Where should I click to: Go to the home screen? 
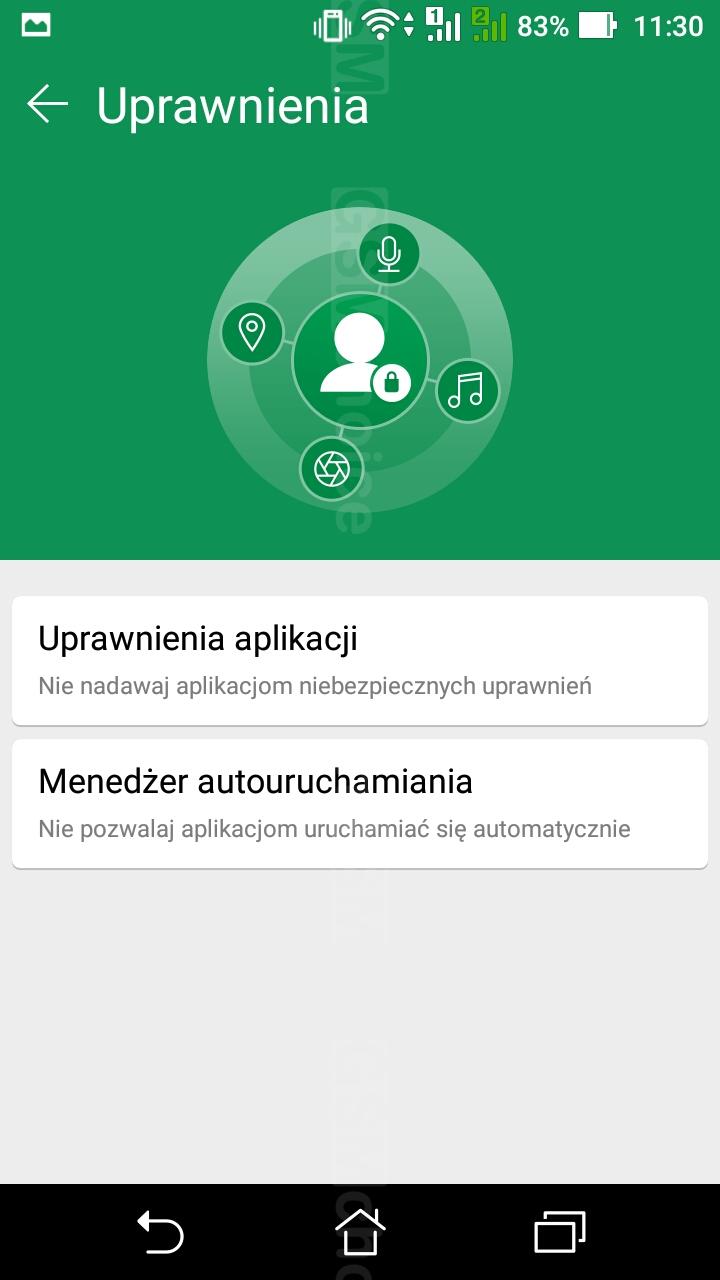[360, 1231]
